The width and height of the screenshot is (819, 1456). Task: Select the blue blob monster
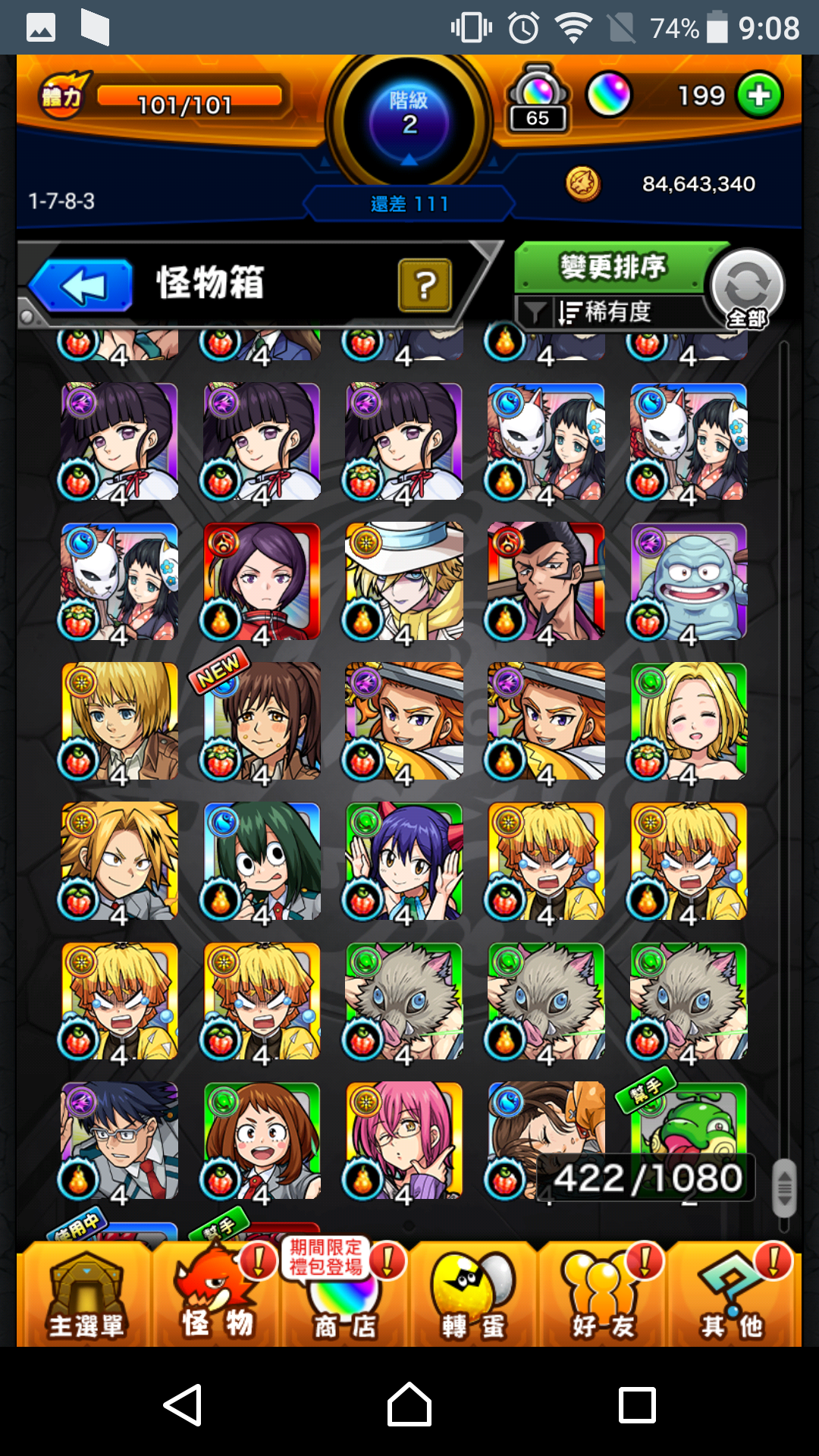[x=689, y=582]
